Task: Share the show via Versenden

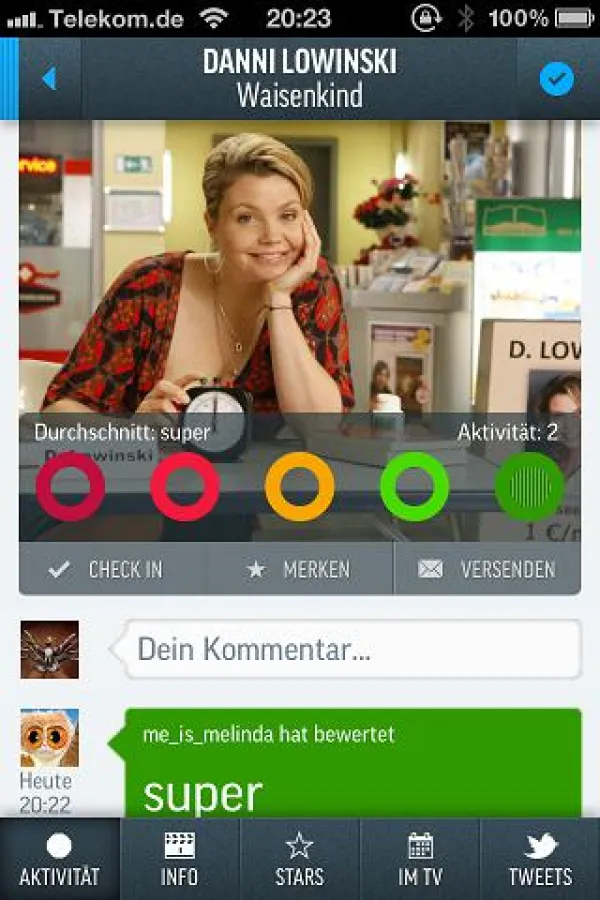Action: coord(487,569)
